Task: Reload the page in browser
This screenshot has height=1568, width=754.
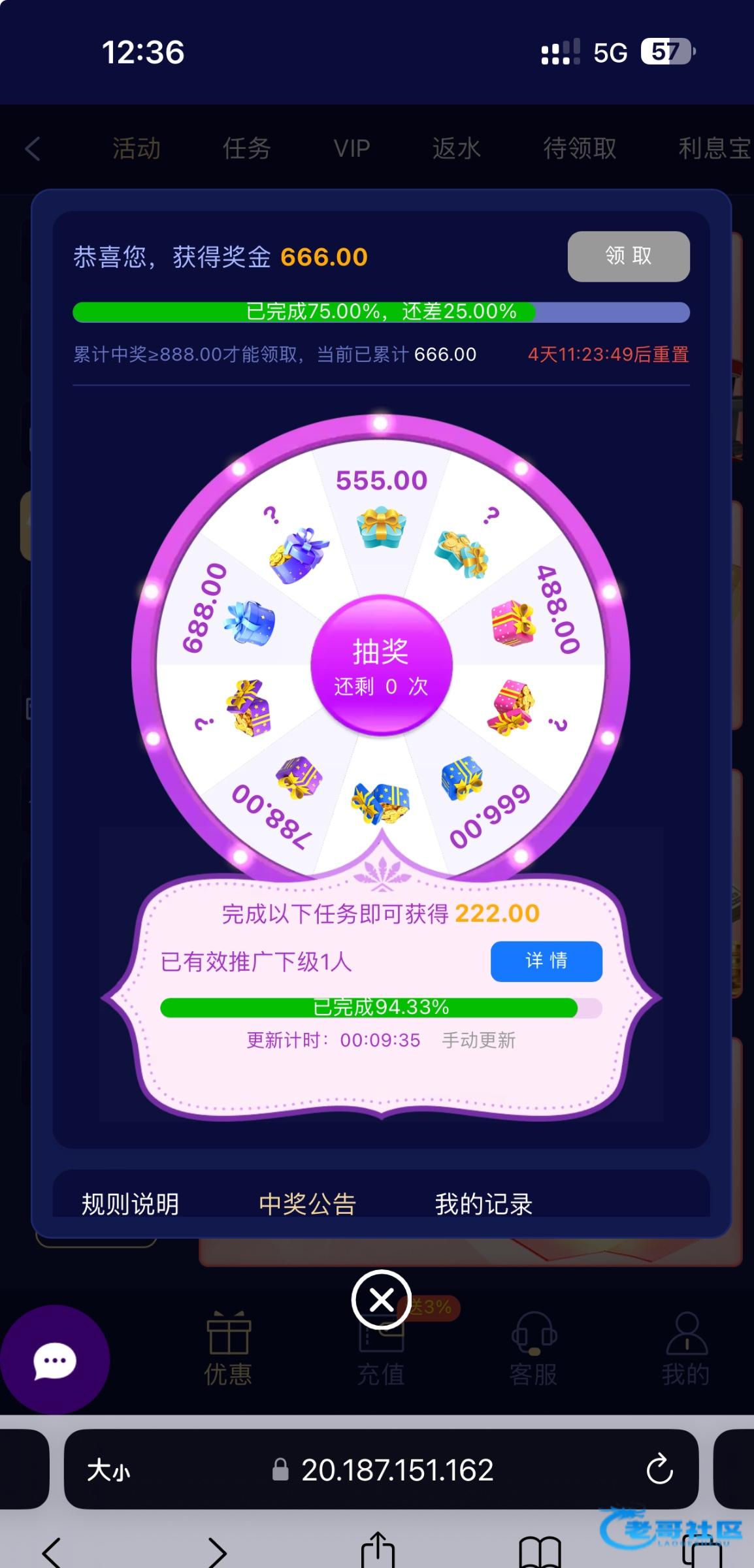Action: pos(659,1470)
